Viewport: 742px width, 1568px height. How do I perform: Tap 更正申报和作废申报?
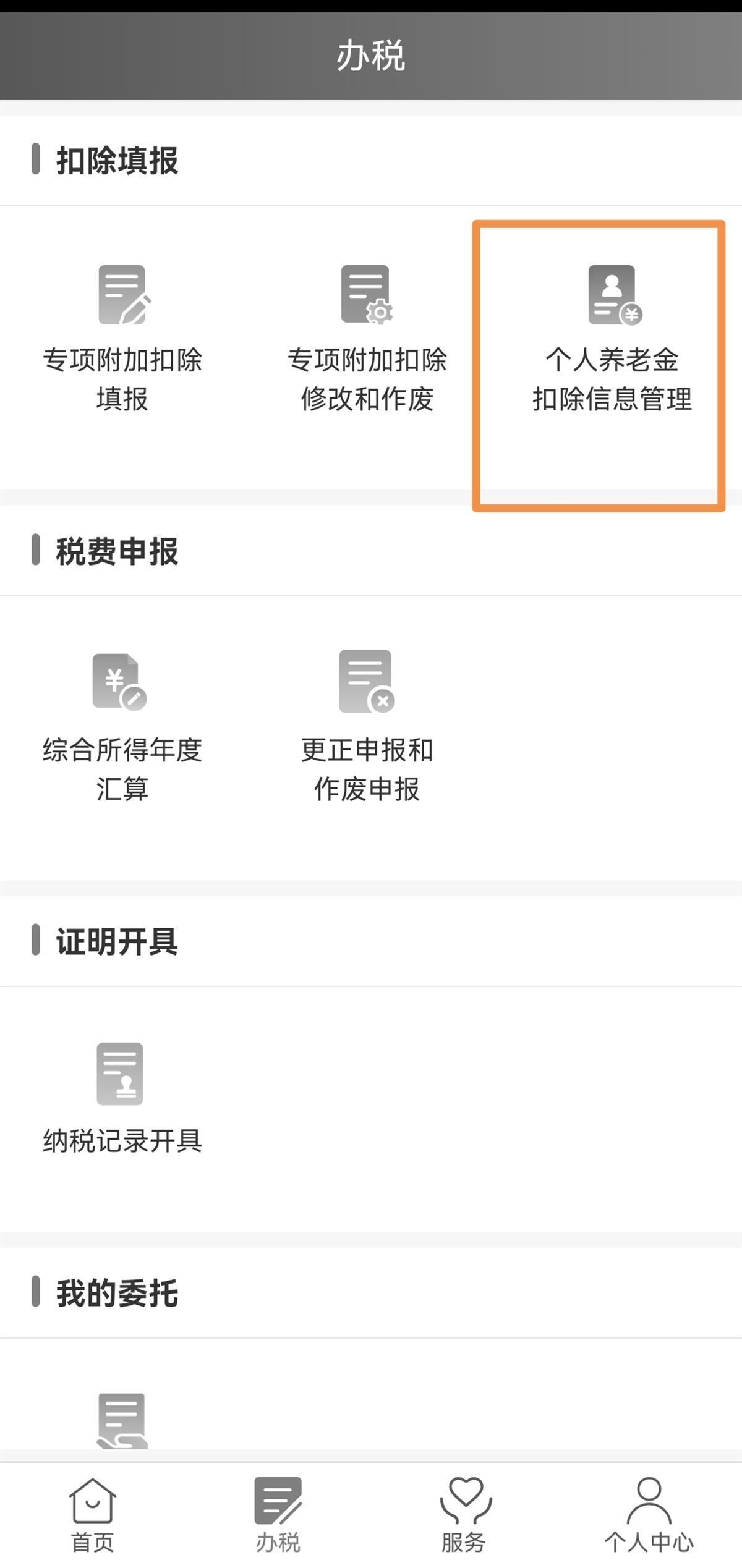tap(367, 727)
